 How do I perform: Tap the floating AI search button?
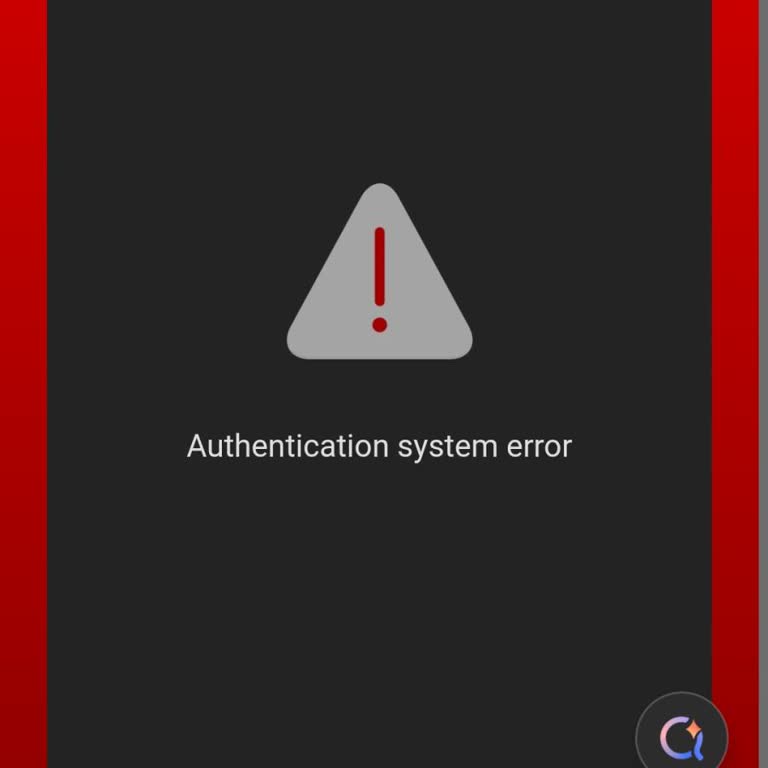[682, 738]
